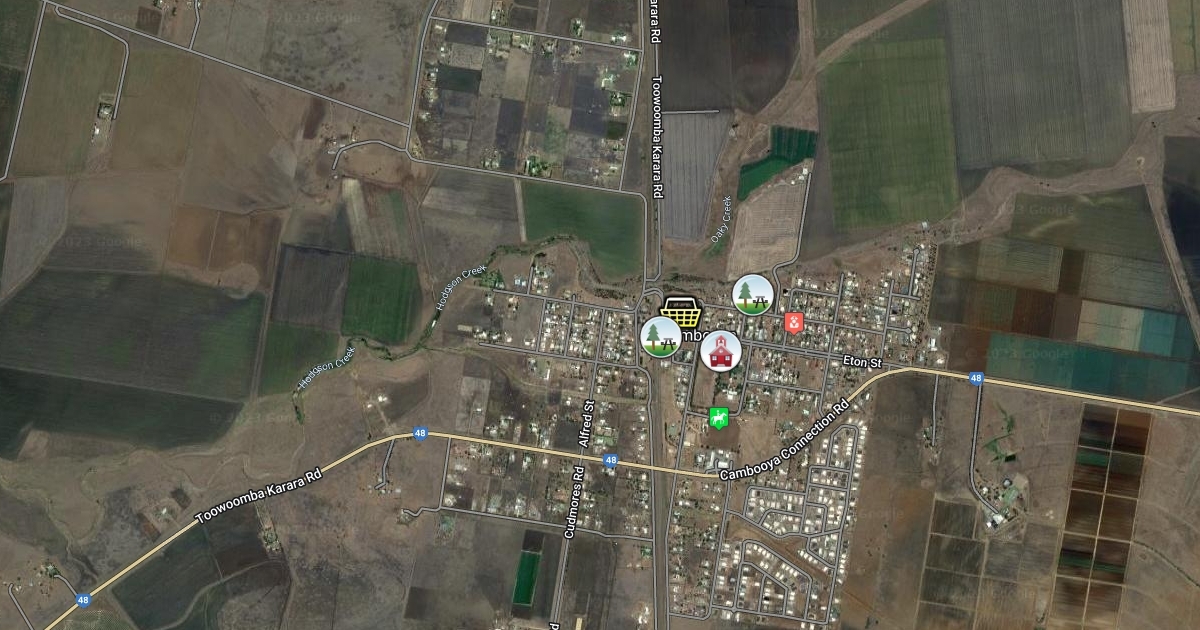Open the yellow shopping basket marker
This screenshot has width=1200, height=630.
coord(682,311)
